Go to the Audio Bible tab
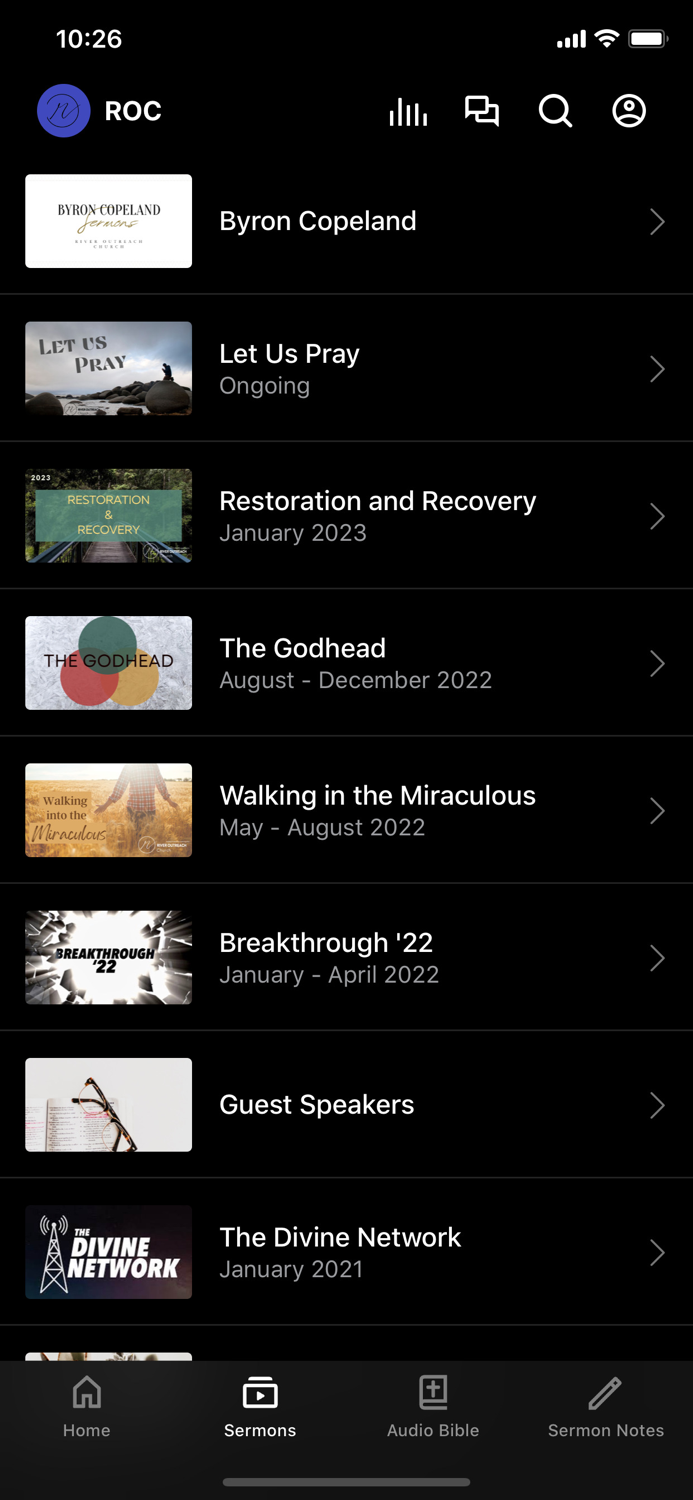Image resolution: width=693 pixels, height=1500 pixels. click(x=433, y=1406)
